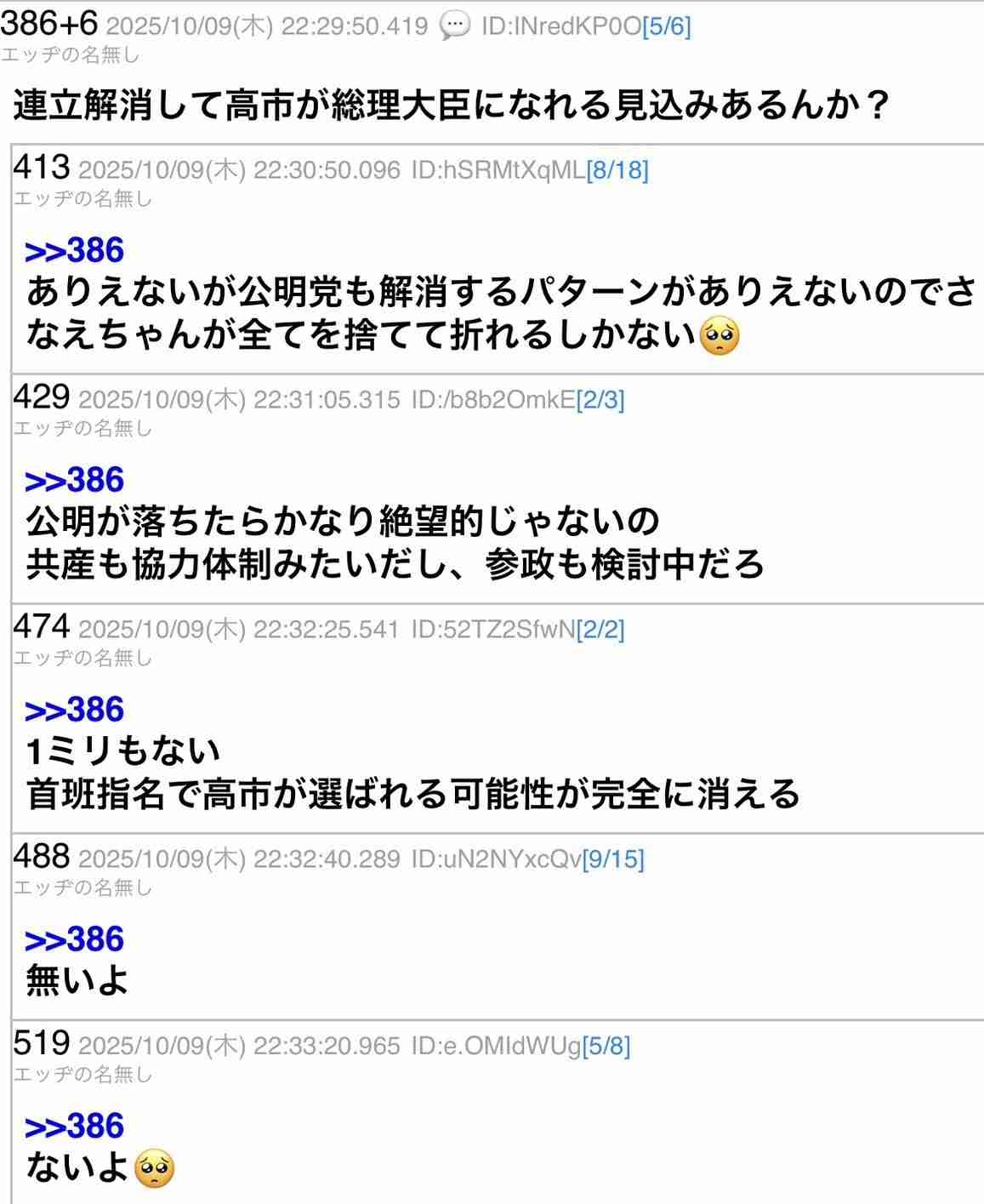The width and height of the screenshot is (984, 1204).
Task: Tap the [5/8] ID count on post 519
Action: pyautogui.click(x=606, y=1046)
